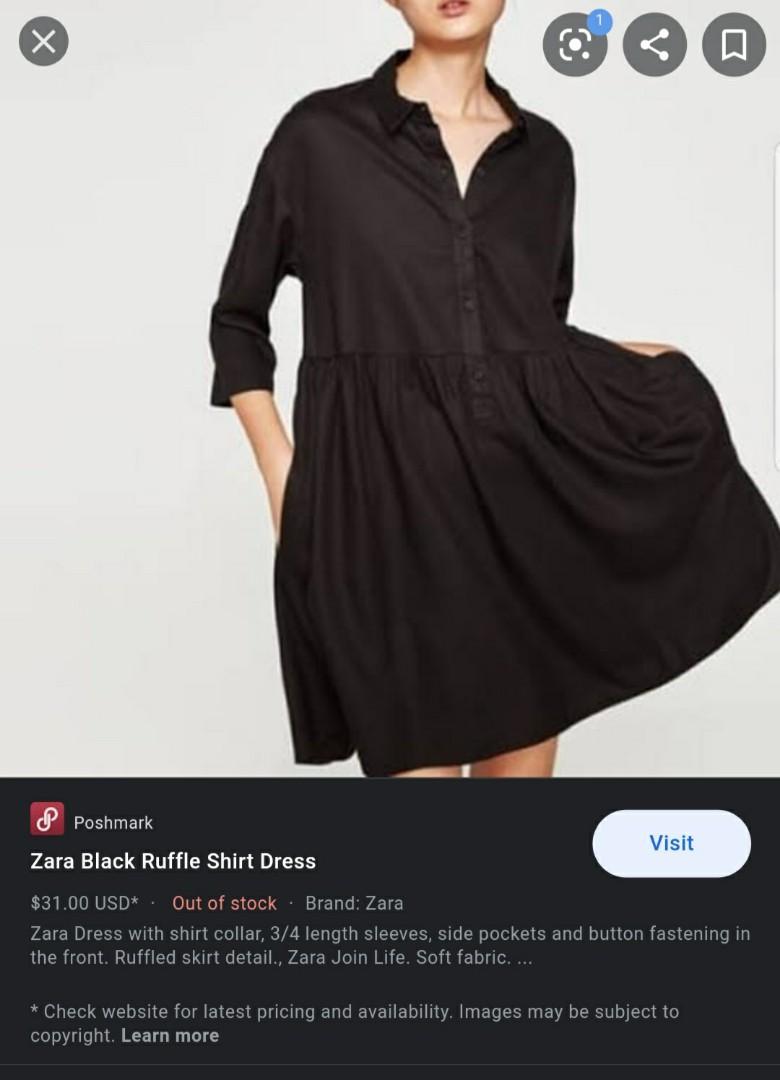Share this image result
The image size is (780, 1080).
click(654, 45)
